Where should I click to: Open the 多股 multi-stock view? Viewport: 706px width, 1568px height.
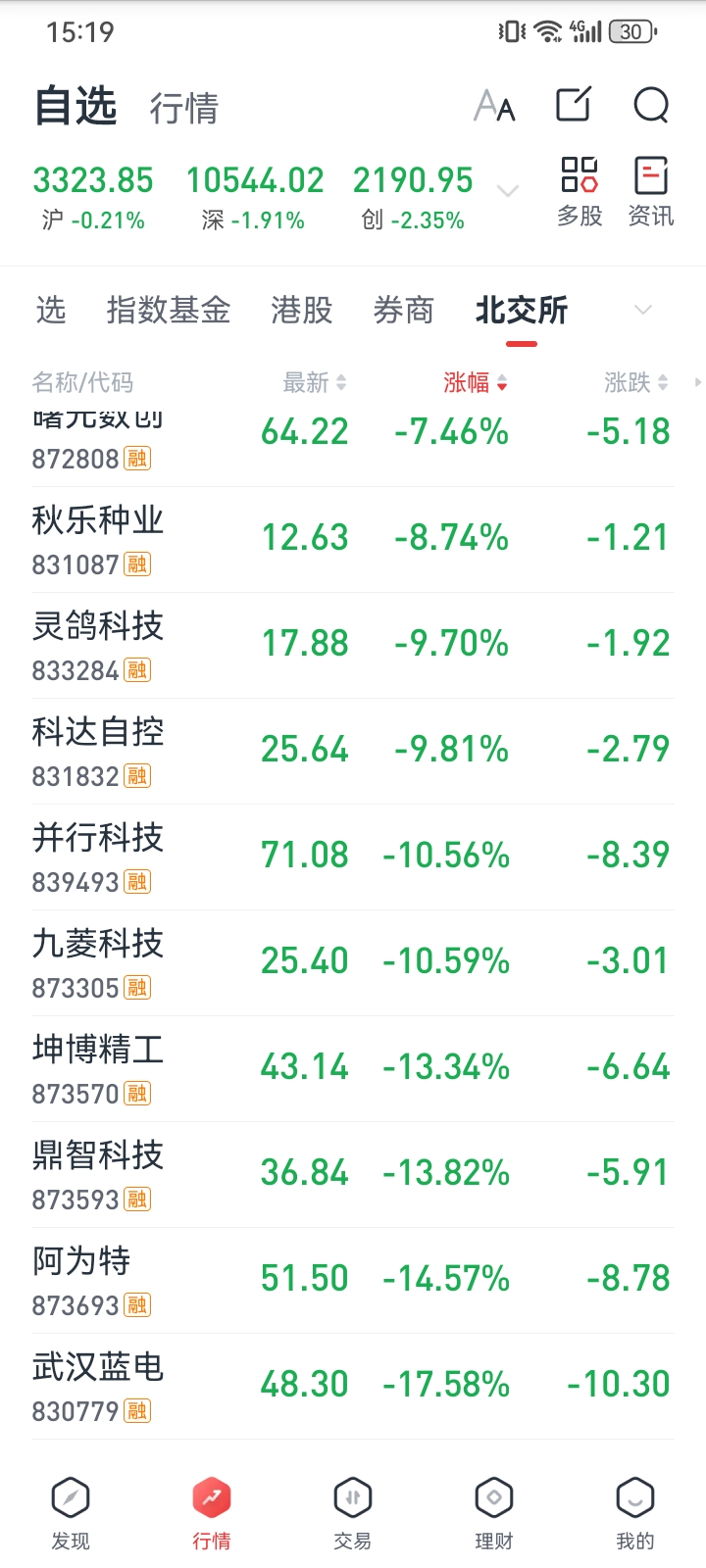pyautogui.click(x=580, y=191)
